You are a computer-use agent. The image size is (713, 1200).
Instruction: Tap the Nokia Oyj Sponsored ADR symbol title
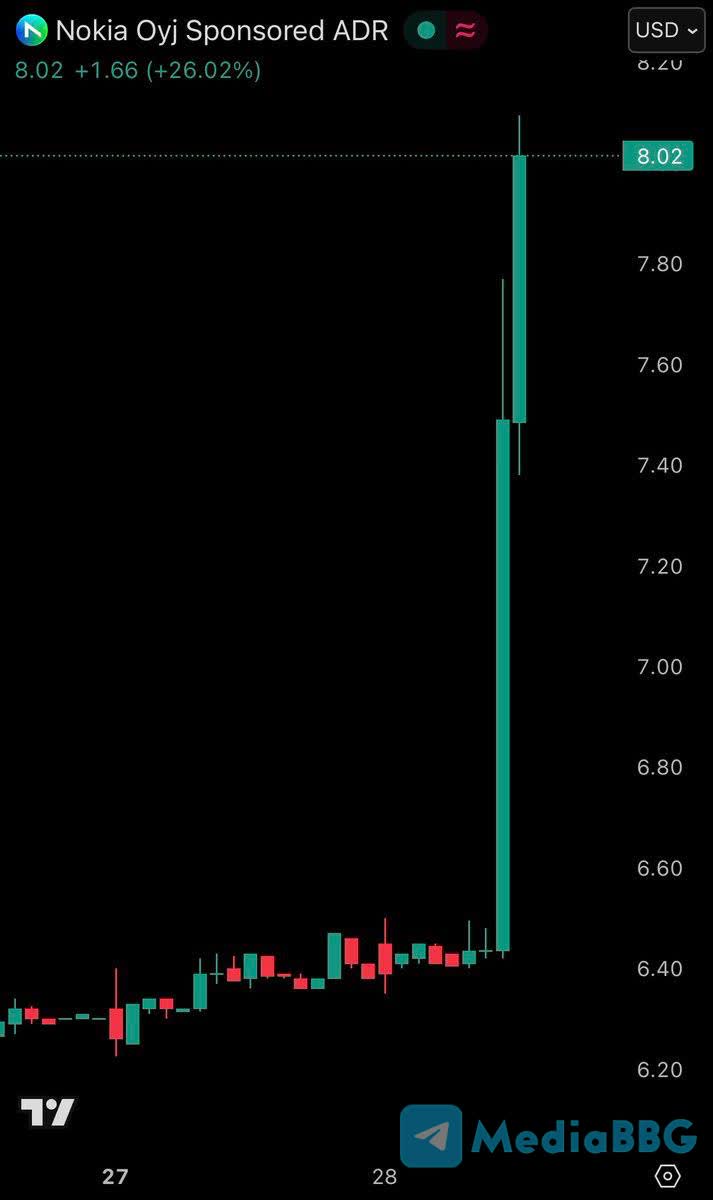(221, 31)
